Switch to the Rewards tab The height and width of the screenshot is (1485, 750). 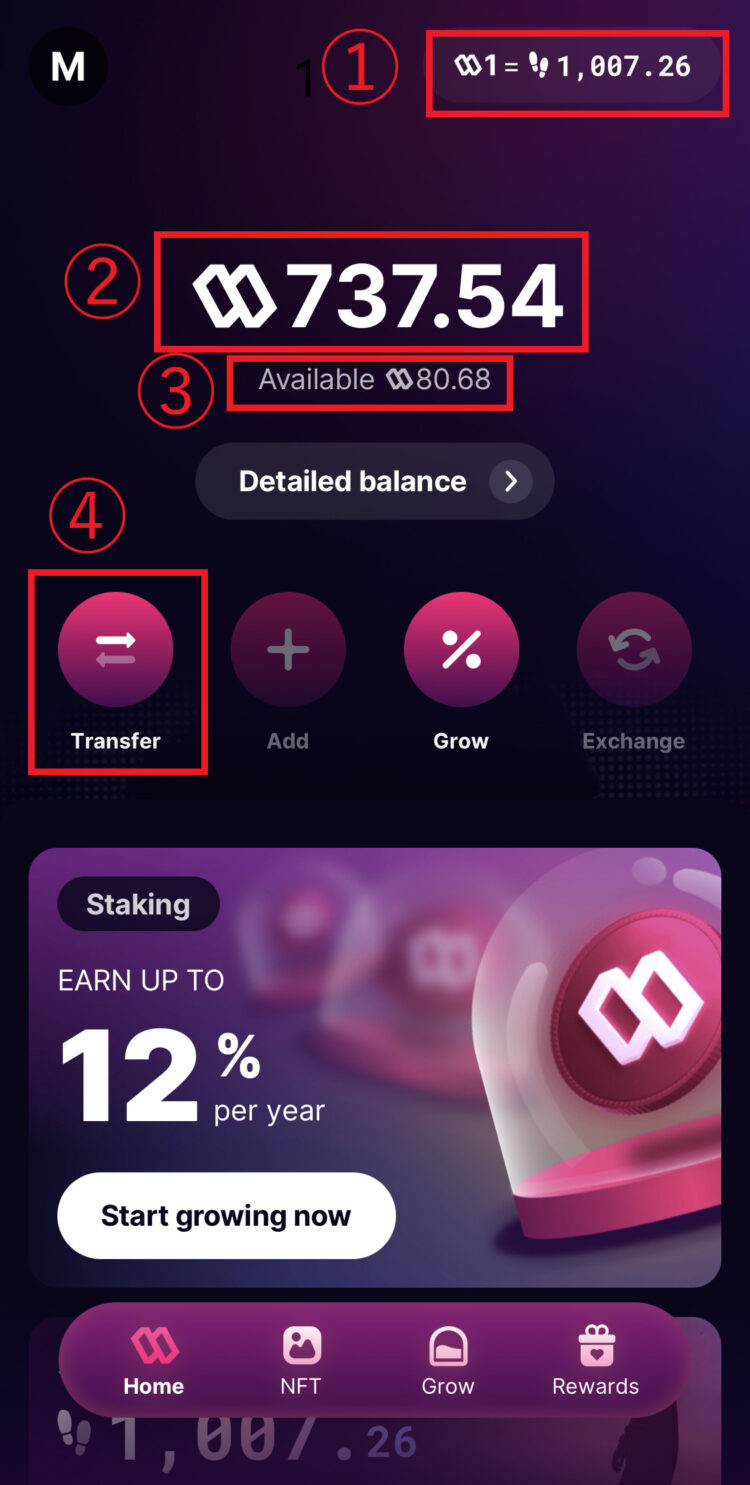coord(595,1361)
